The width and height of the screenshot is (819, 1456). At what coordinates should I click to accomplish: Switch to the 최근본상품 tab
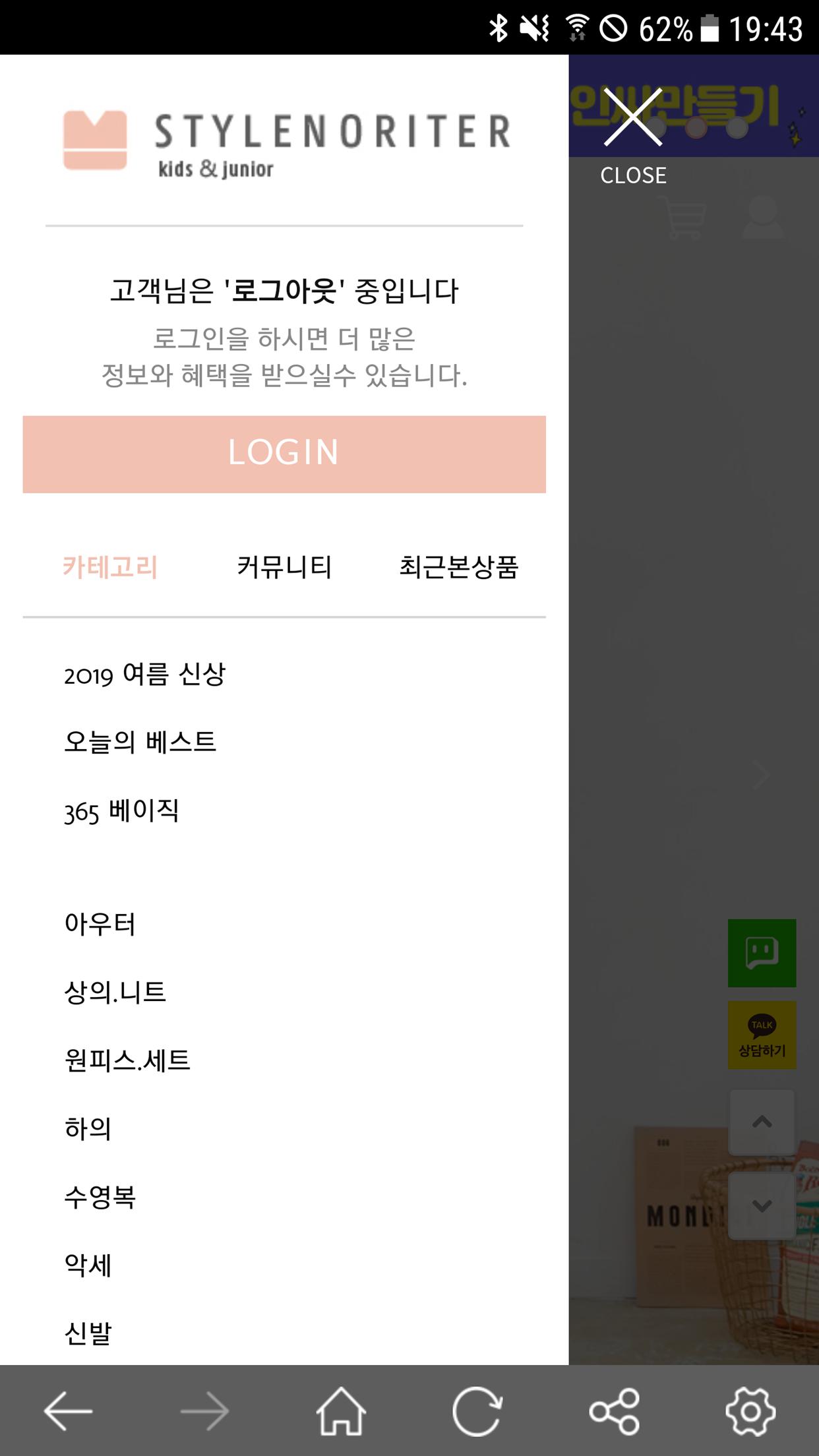pyautogui.click(x=458, y=567)
